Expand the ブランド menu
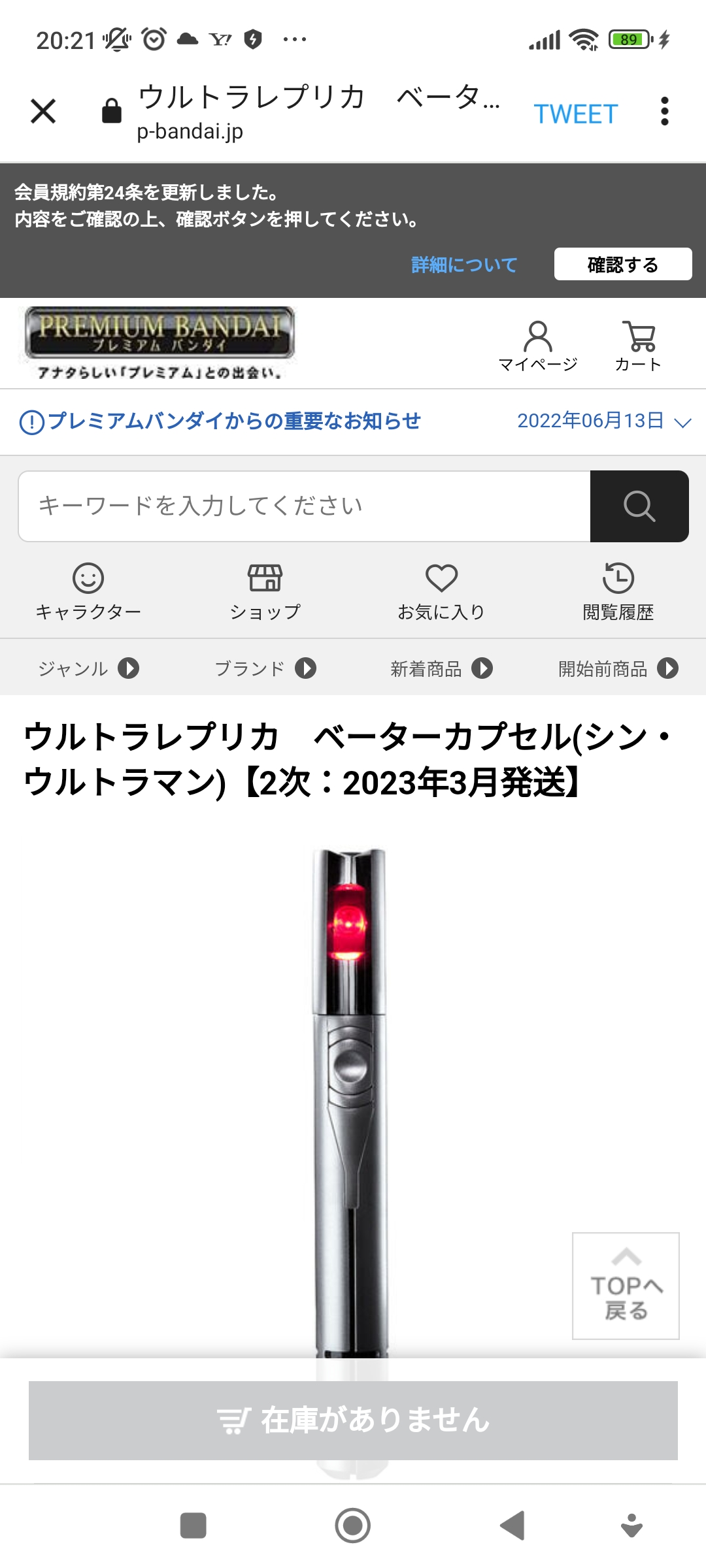The height and width of the screenshot is (1568, 706). coord(265,668)
